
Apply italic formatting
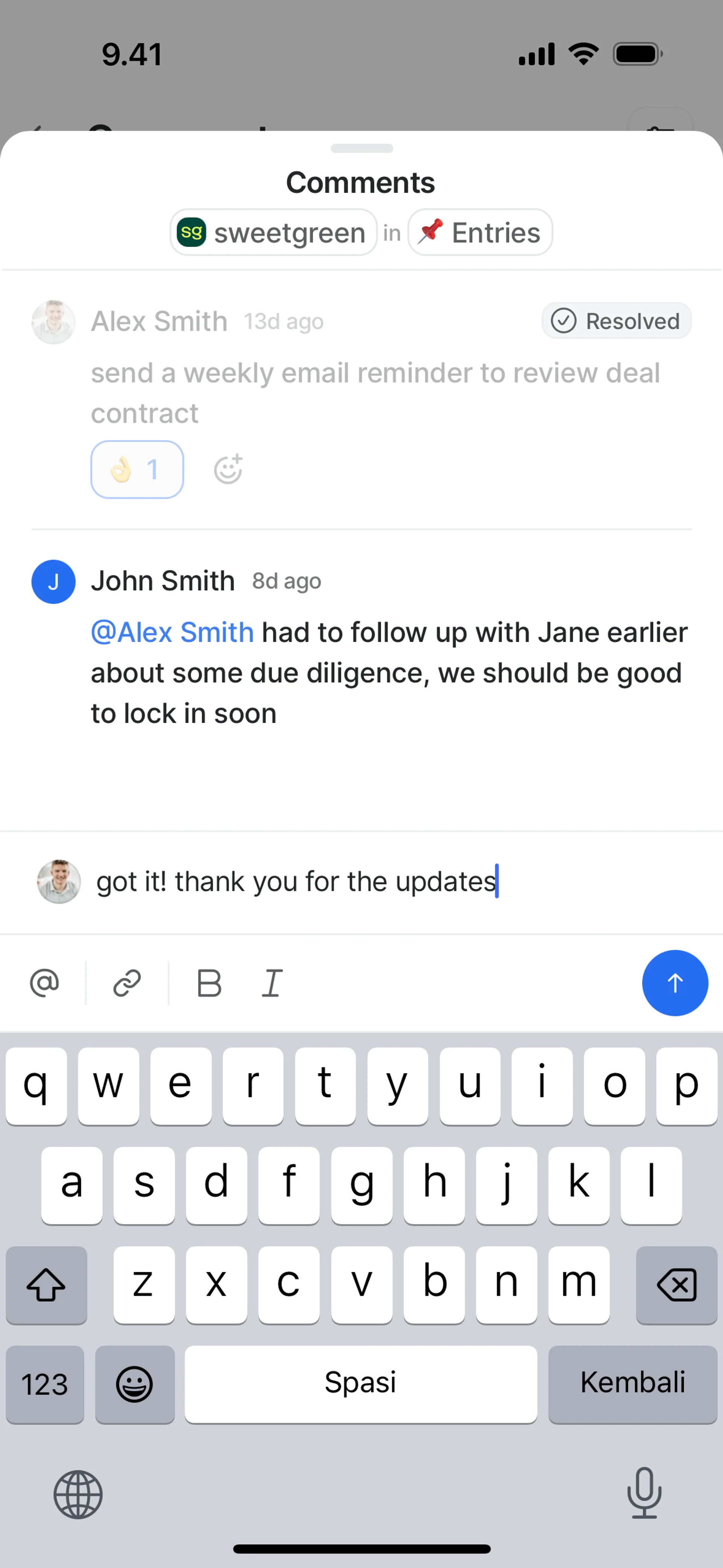tap(272, 983)
